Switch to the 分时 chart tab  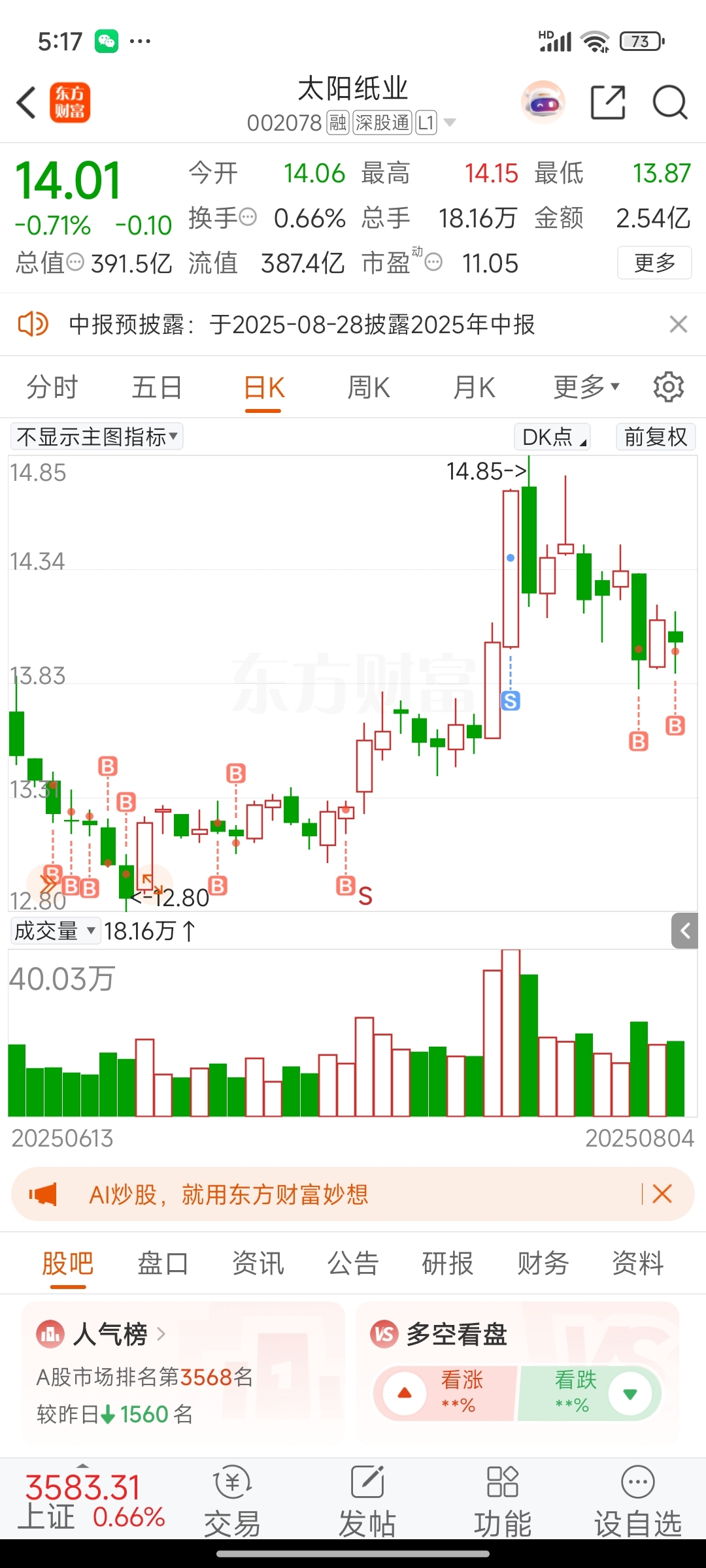tap(52, 387)
